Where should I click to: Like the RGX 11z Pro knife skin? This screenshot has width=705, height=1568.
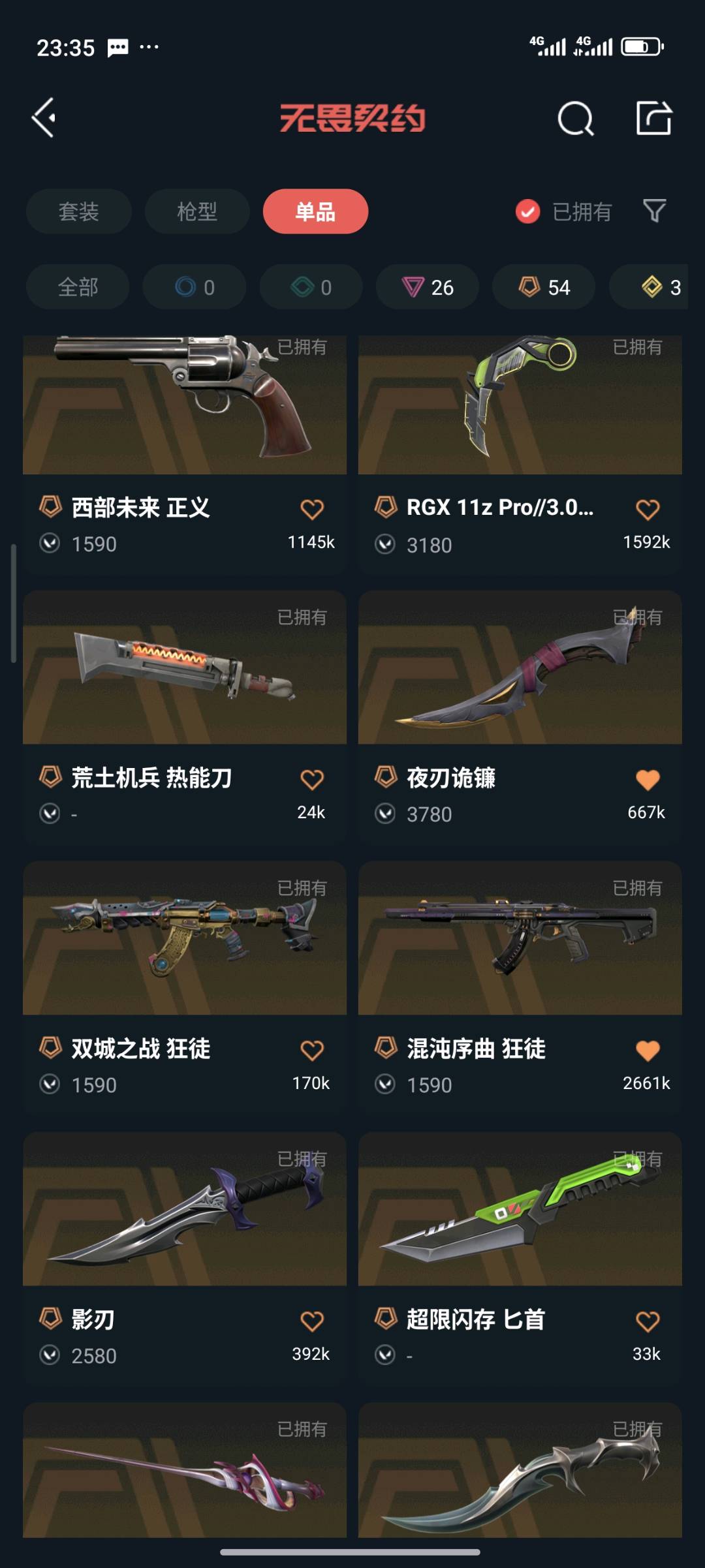(x=648, y=510)
